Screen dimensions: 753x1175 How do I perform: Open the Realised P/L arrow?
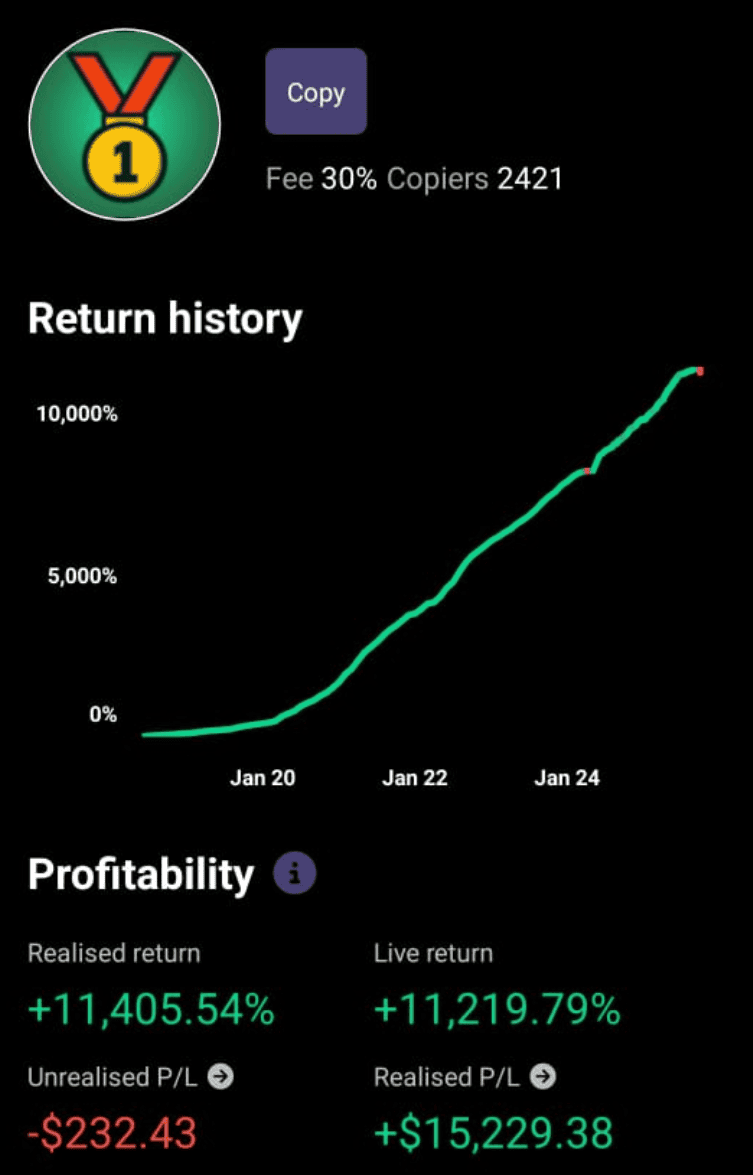point(545,1077)
